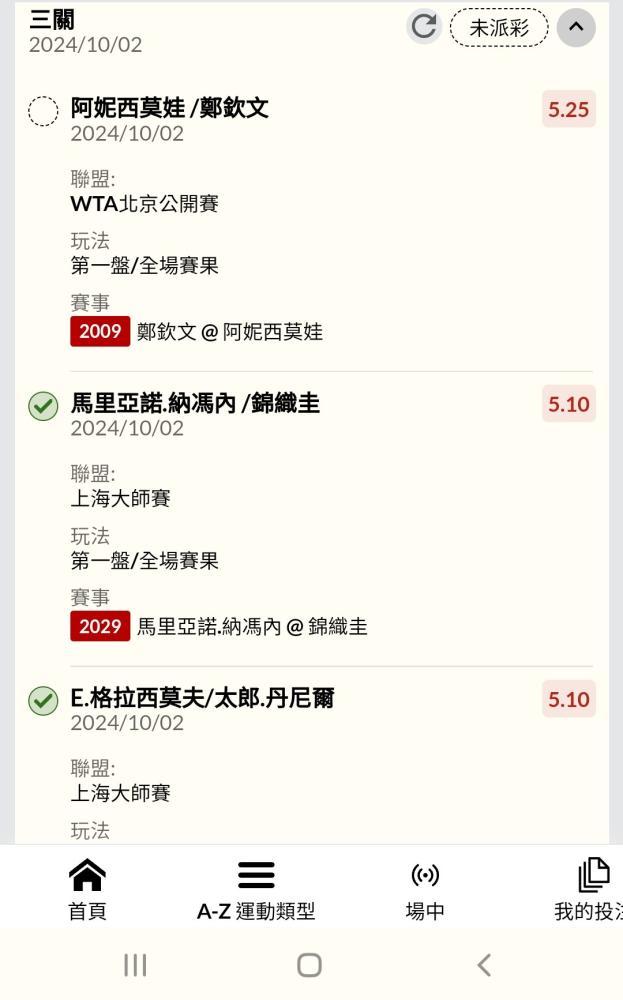
Task: Switch to the 場中 live tab
Action: tap(425, 890)
